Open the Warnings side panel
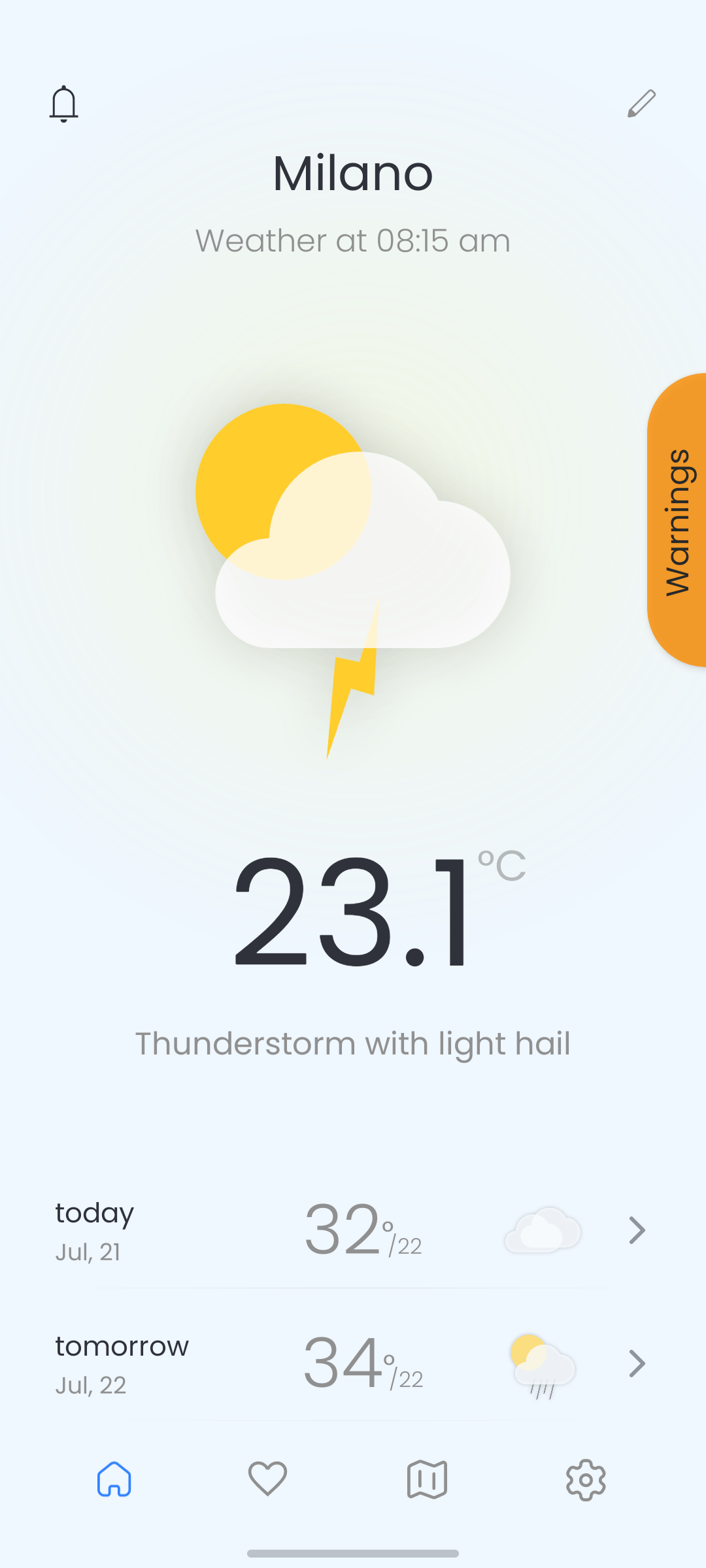 pyautogui.click(x=680, y=519)
